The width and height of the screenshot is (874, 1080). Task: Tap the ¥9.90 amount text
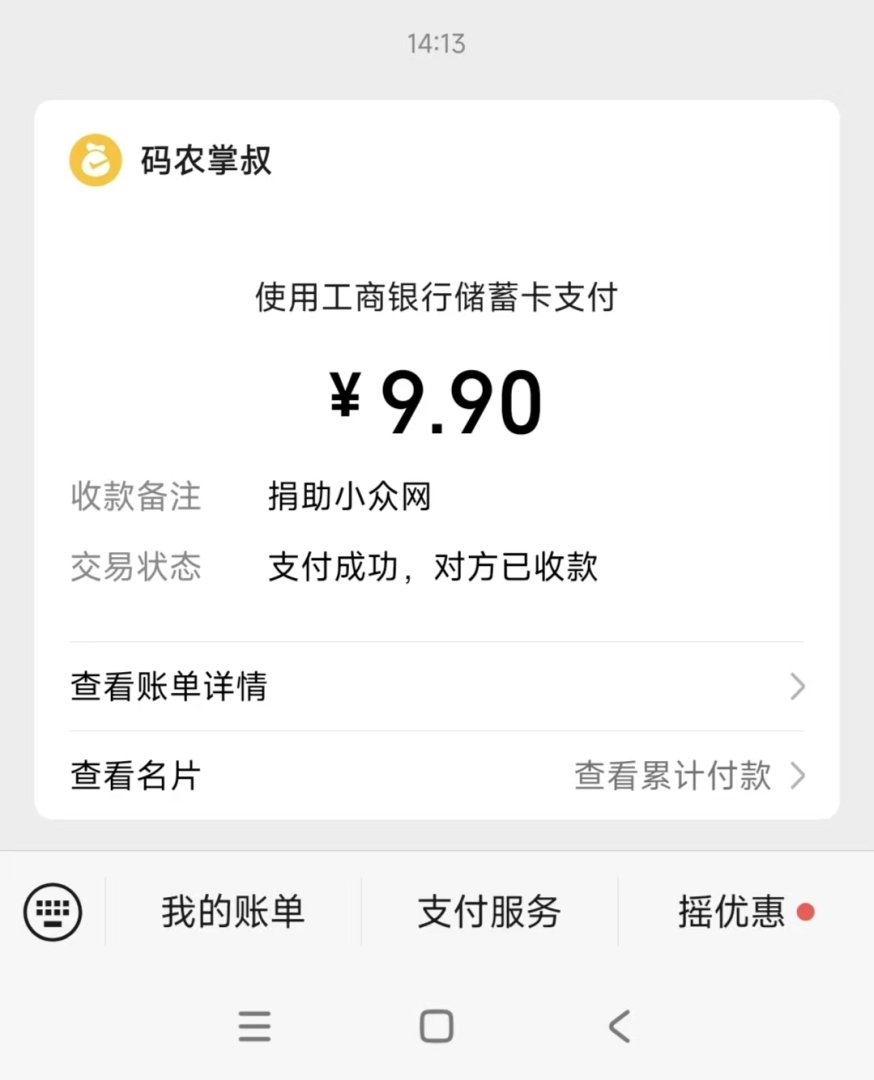pos(437,397)
